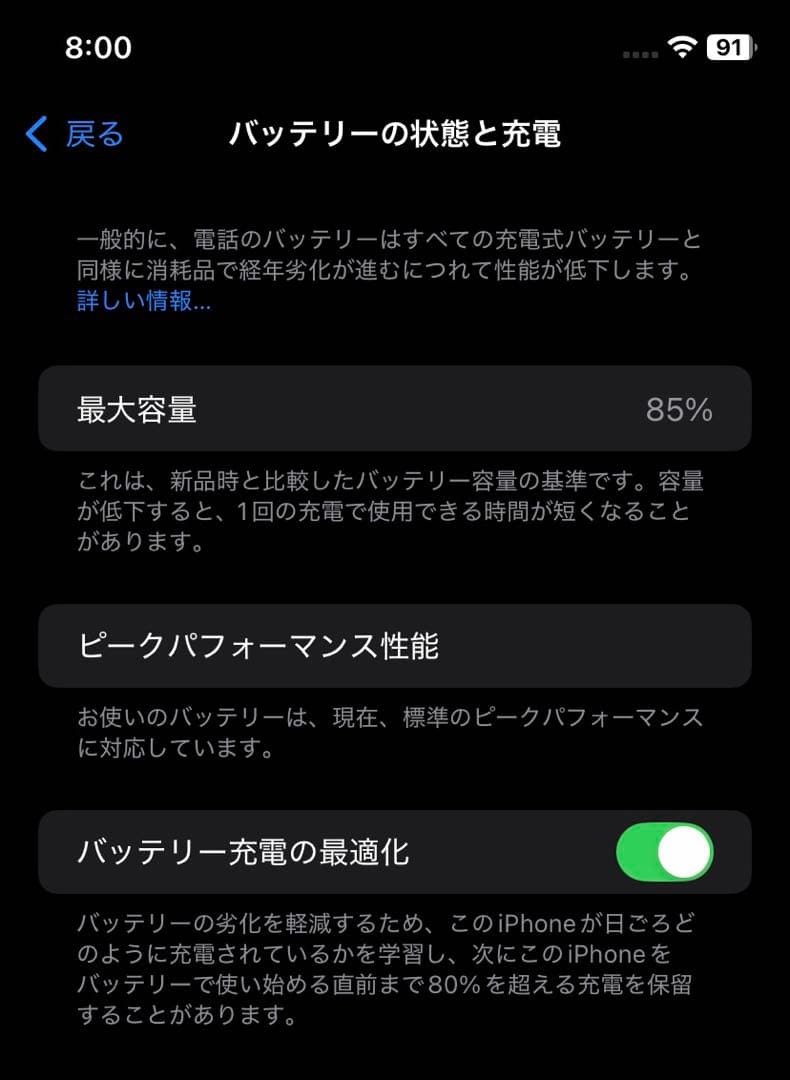Viewport: 790px width, 1080px height.
Task: Open the ピークパフォーマンス性能 section
Action: [395, 647]
